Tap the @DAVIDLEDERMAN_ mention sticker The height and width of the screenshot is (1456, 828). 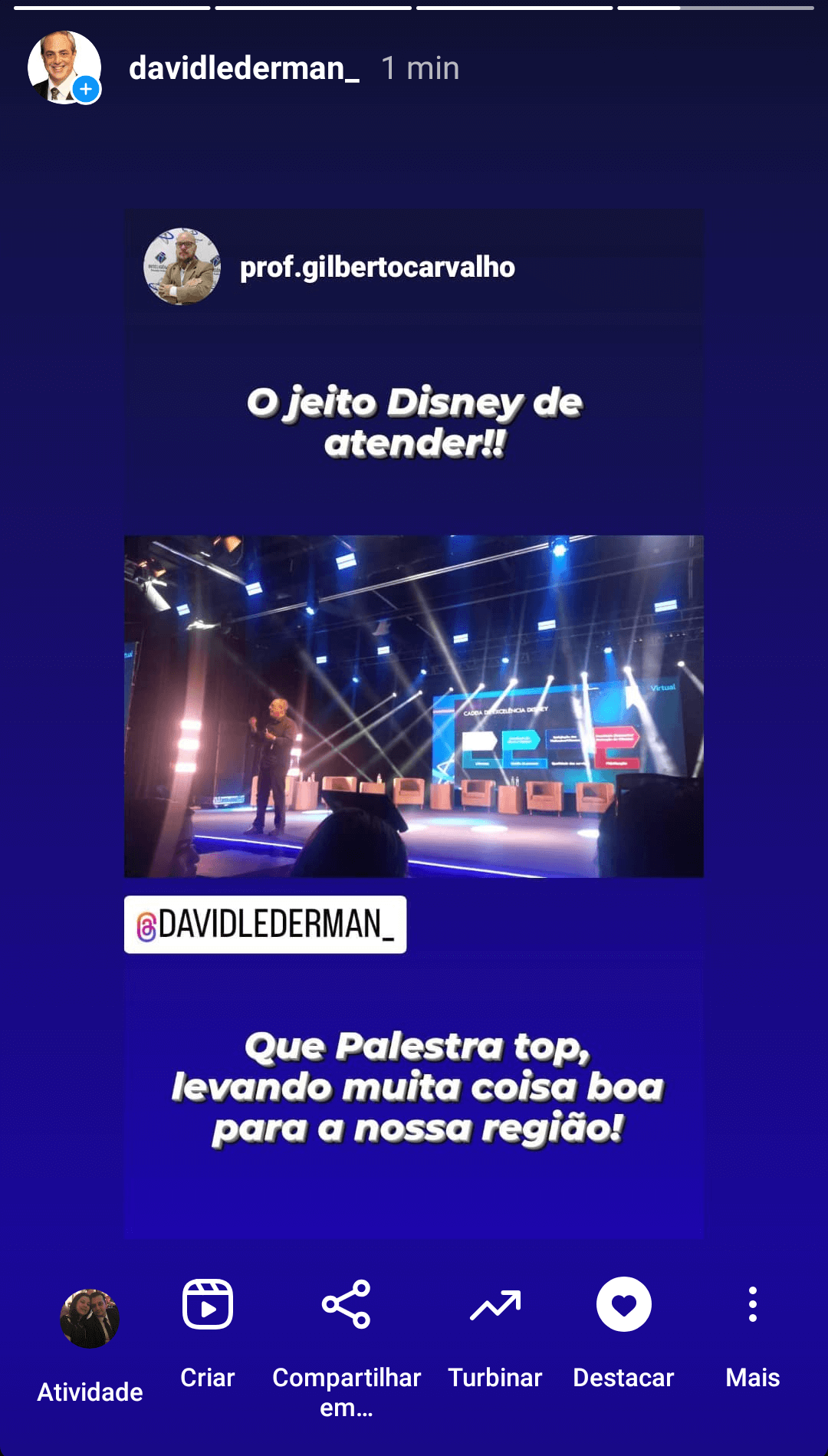(265, 924)
